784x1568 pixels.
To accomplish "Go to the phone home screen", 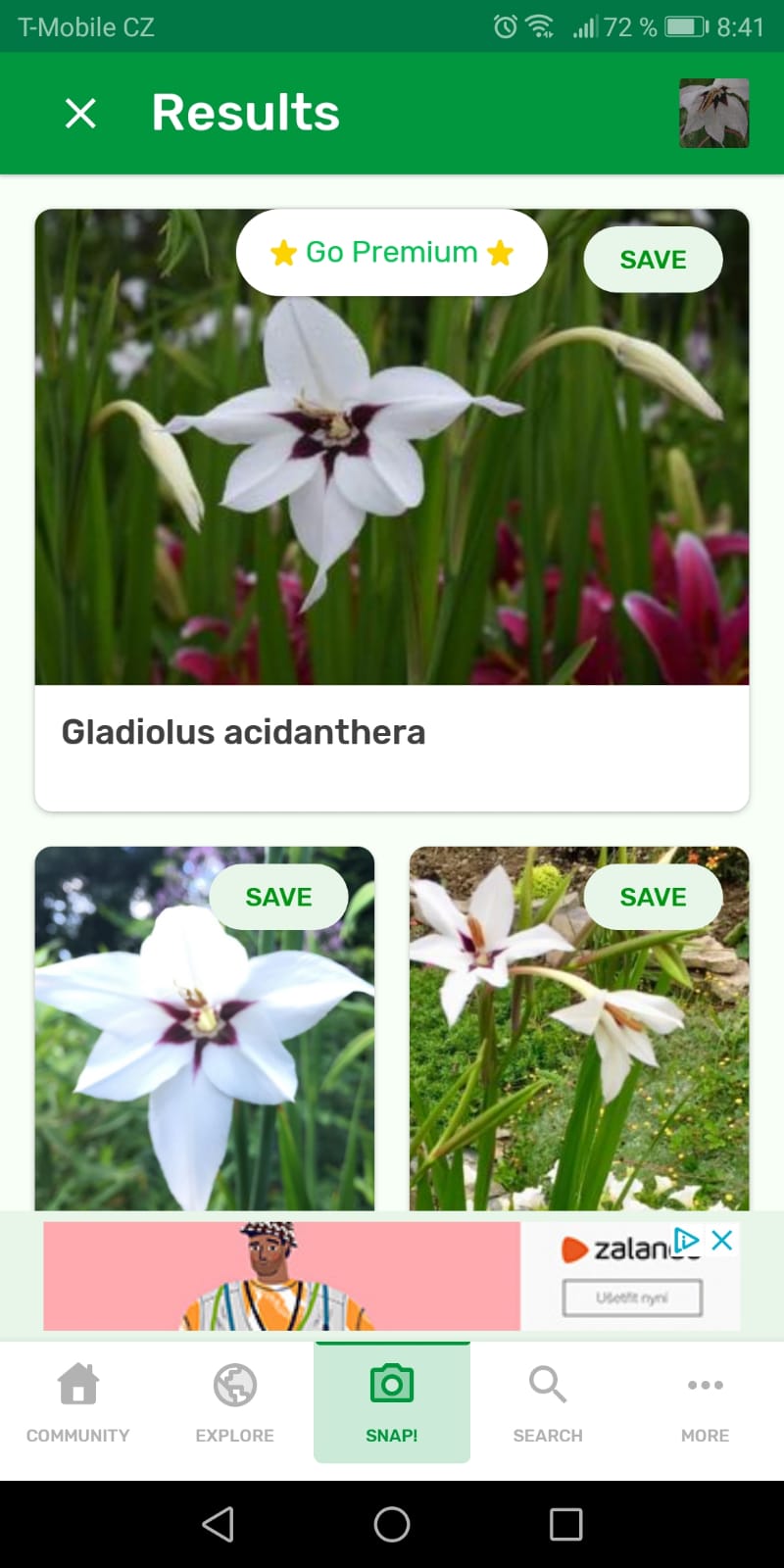I will point(392,1524).
